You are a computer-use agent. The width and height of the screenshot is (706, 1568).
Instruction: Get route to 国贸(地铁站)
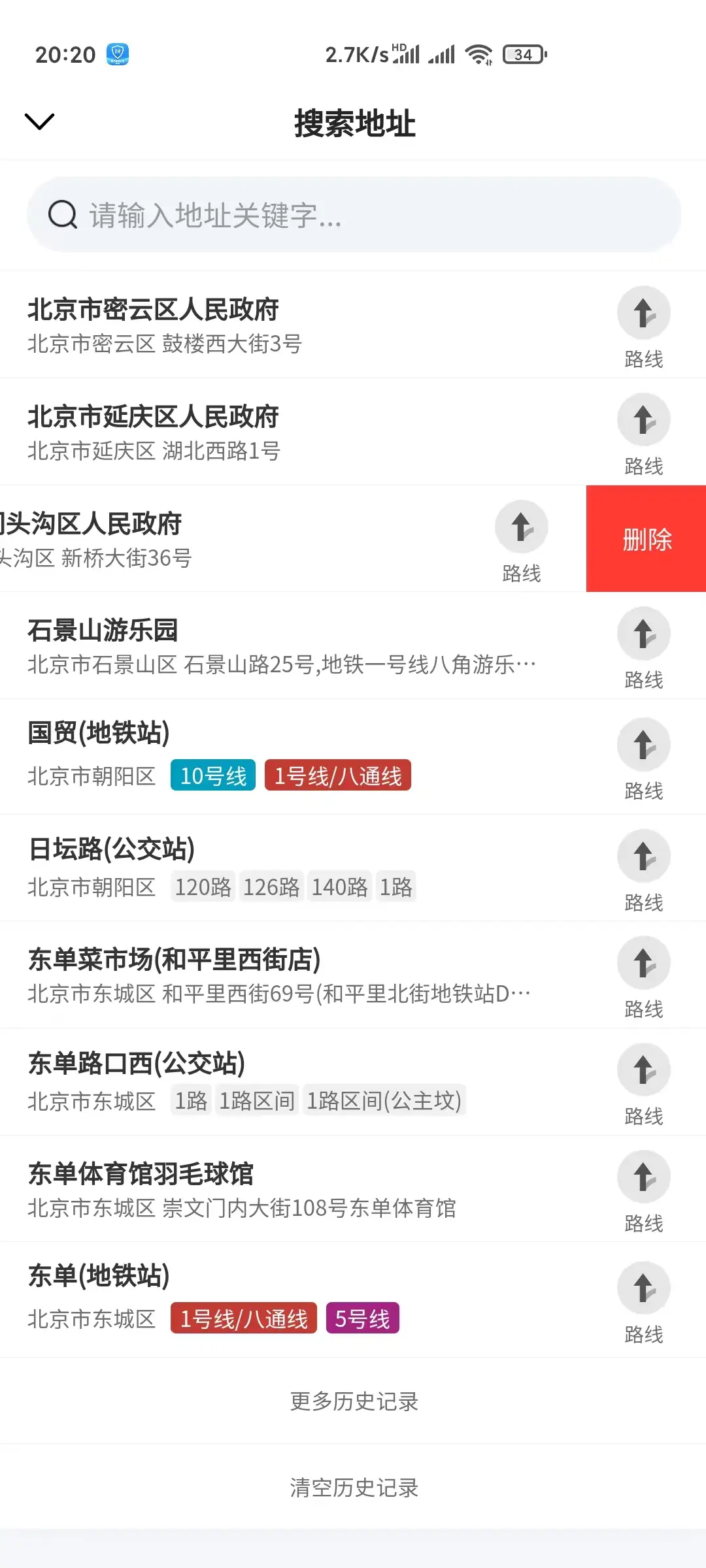point(643,758)
